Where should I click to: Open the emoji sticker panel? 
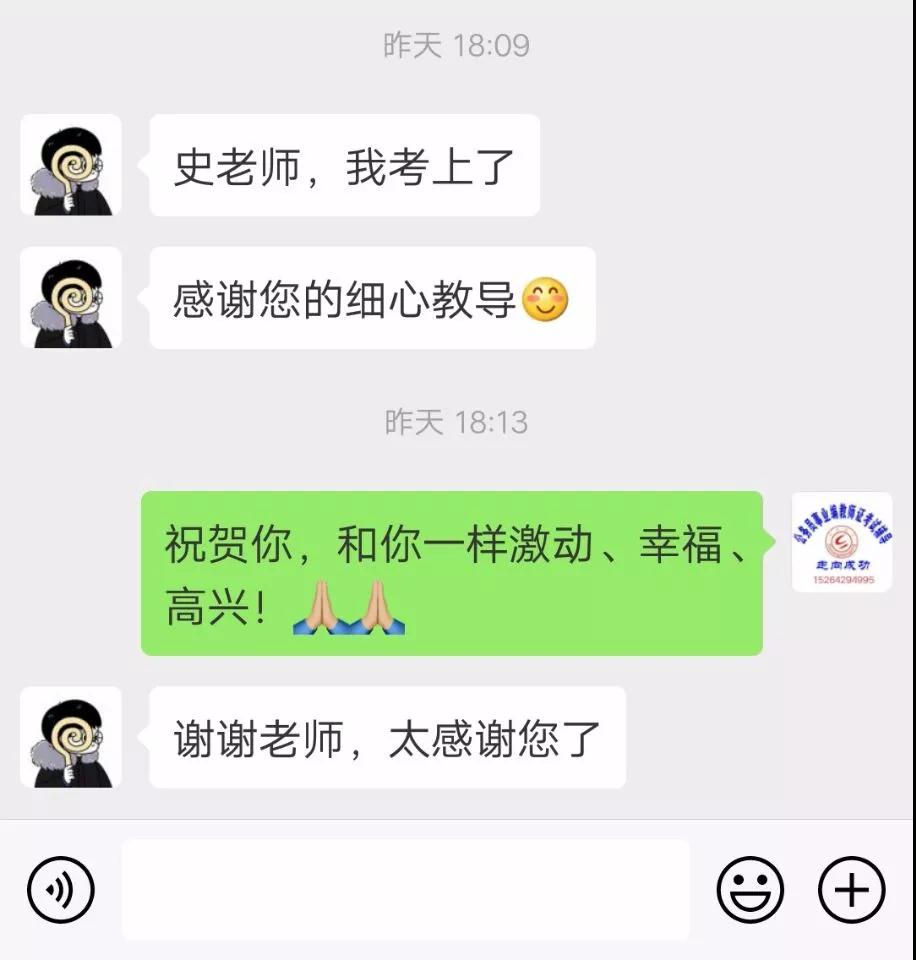point(750,889)
